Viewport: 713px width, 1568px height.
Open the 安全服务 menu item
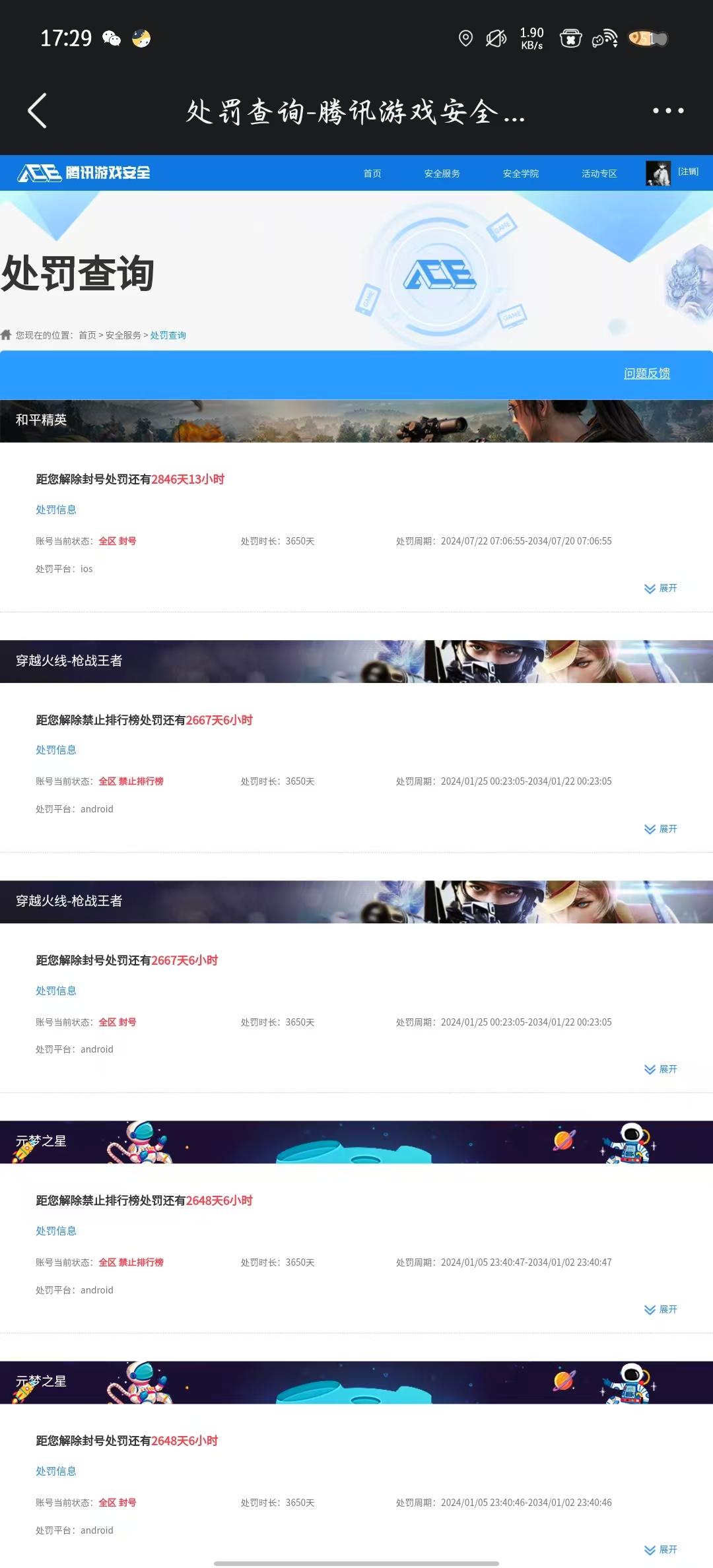click(442, 174)
